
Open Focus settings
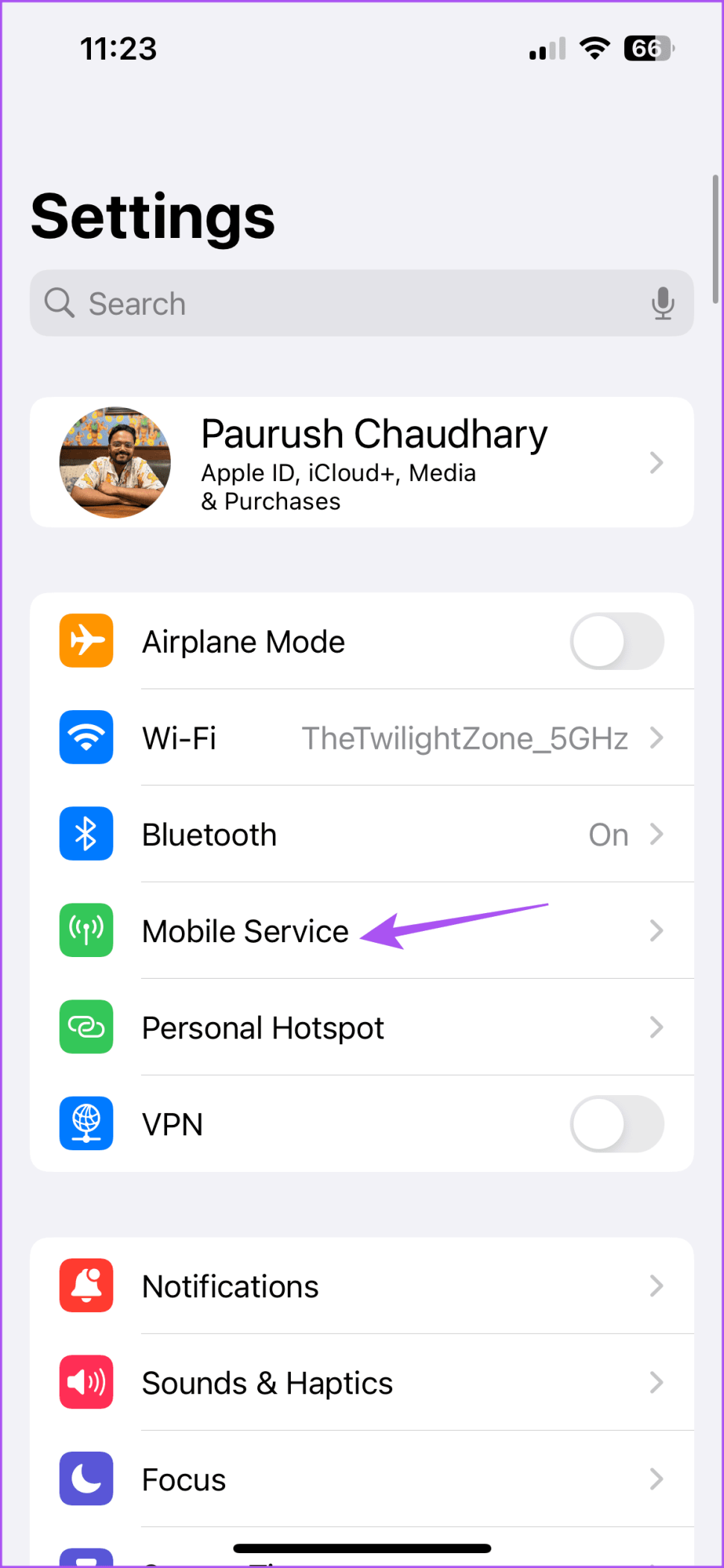tap(362, 1479)
